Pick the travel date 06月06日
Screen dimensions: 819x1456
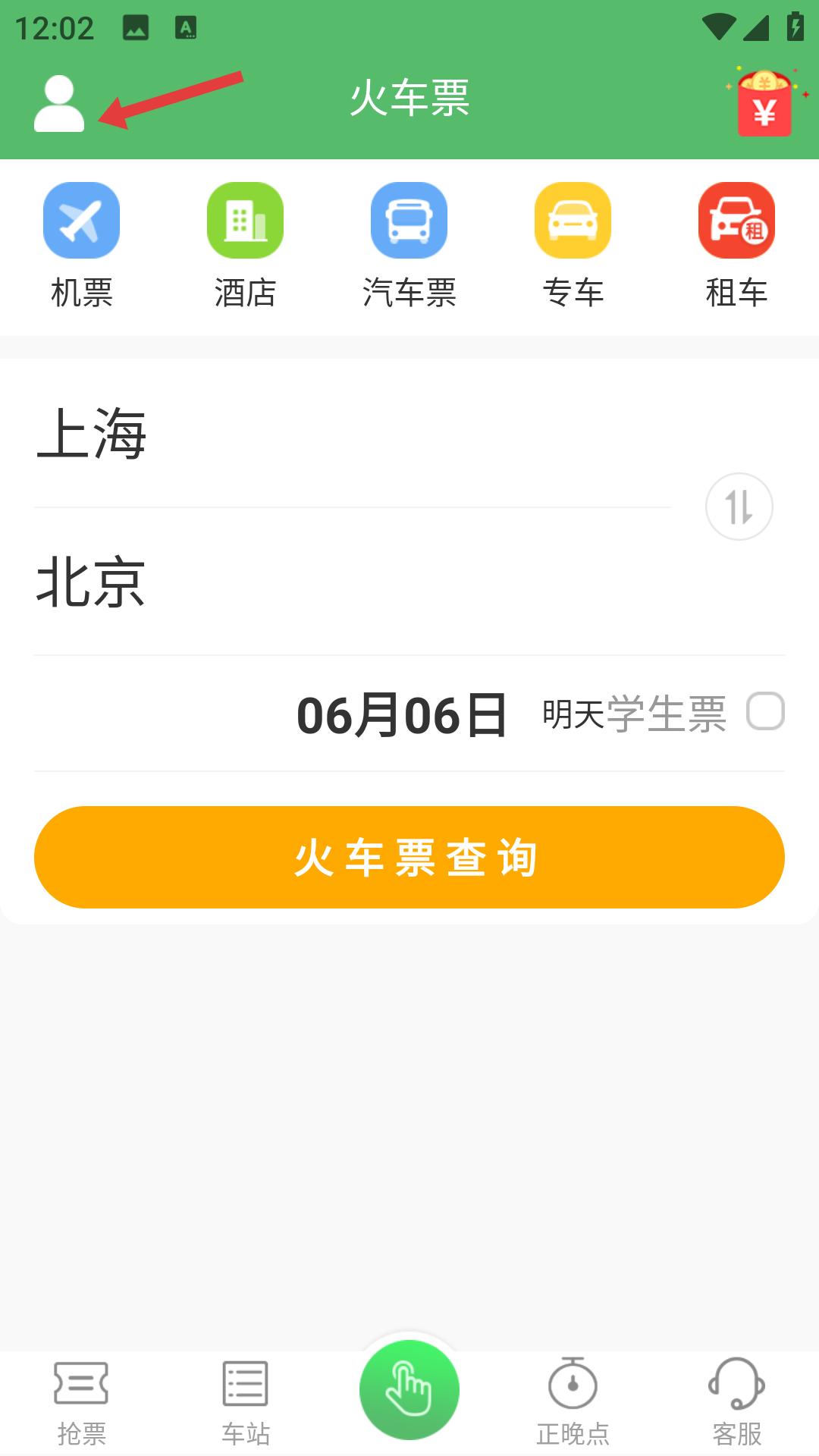point(401,715)
